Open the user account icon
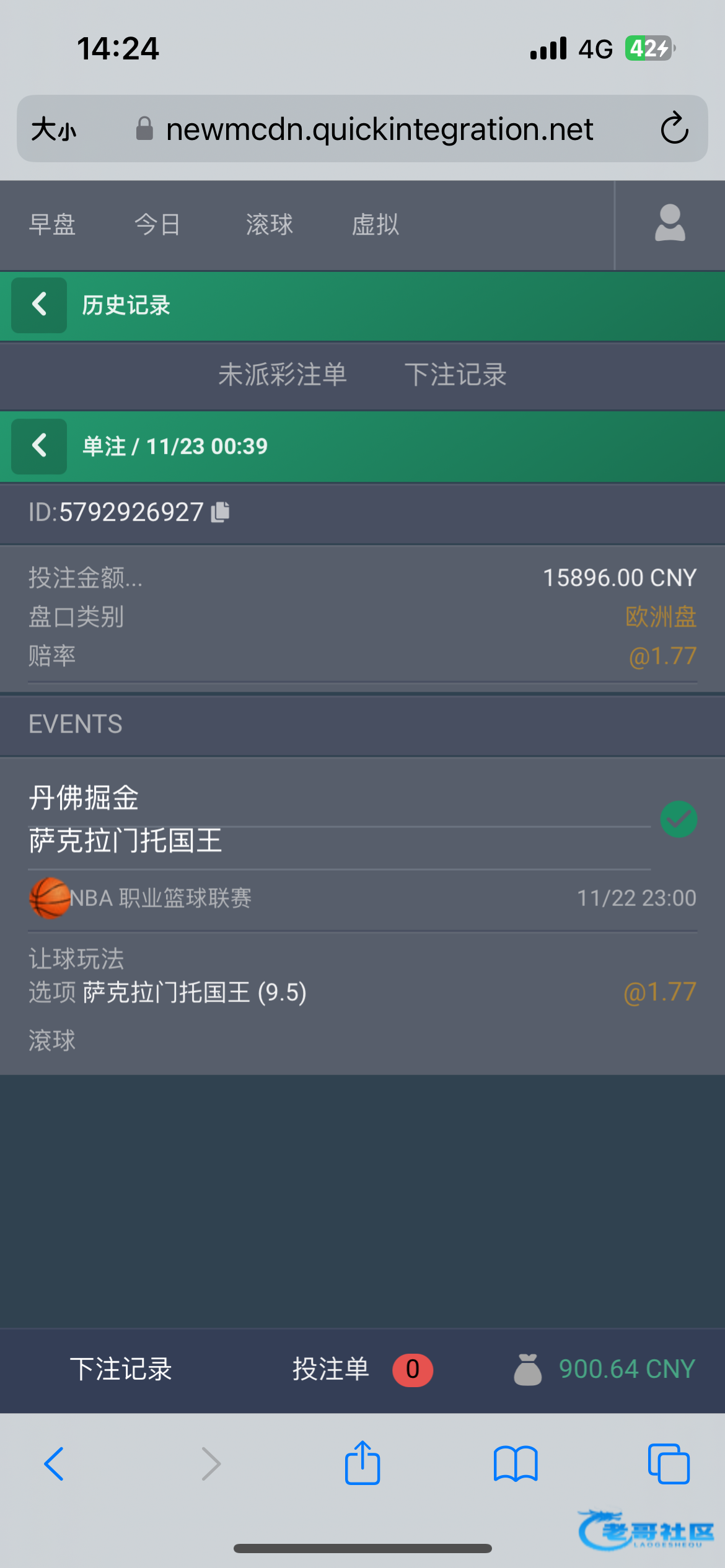 670,224
